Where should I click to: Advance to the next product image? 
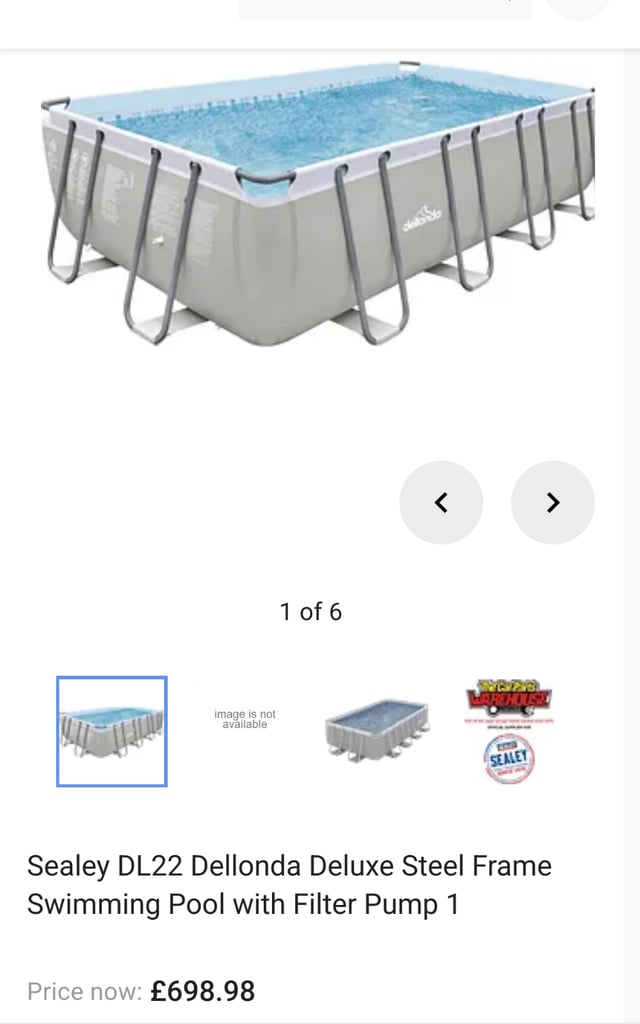pyautogui.click(x=552, y=502)
